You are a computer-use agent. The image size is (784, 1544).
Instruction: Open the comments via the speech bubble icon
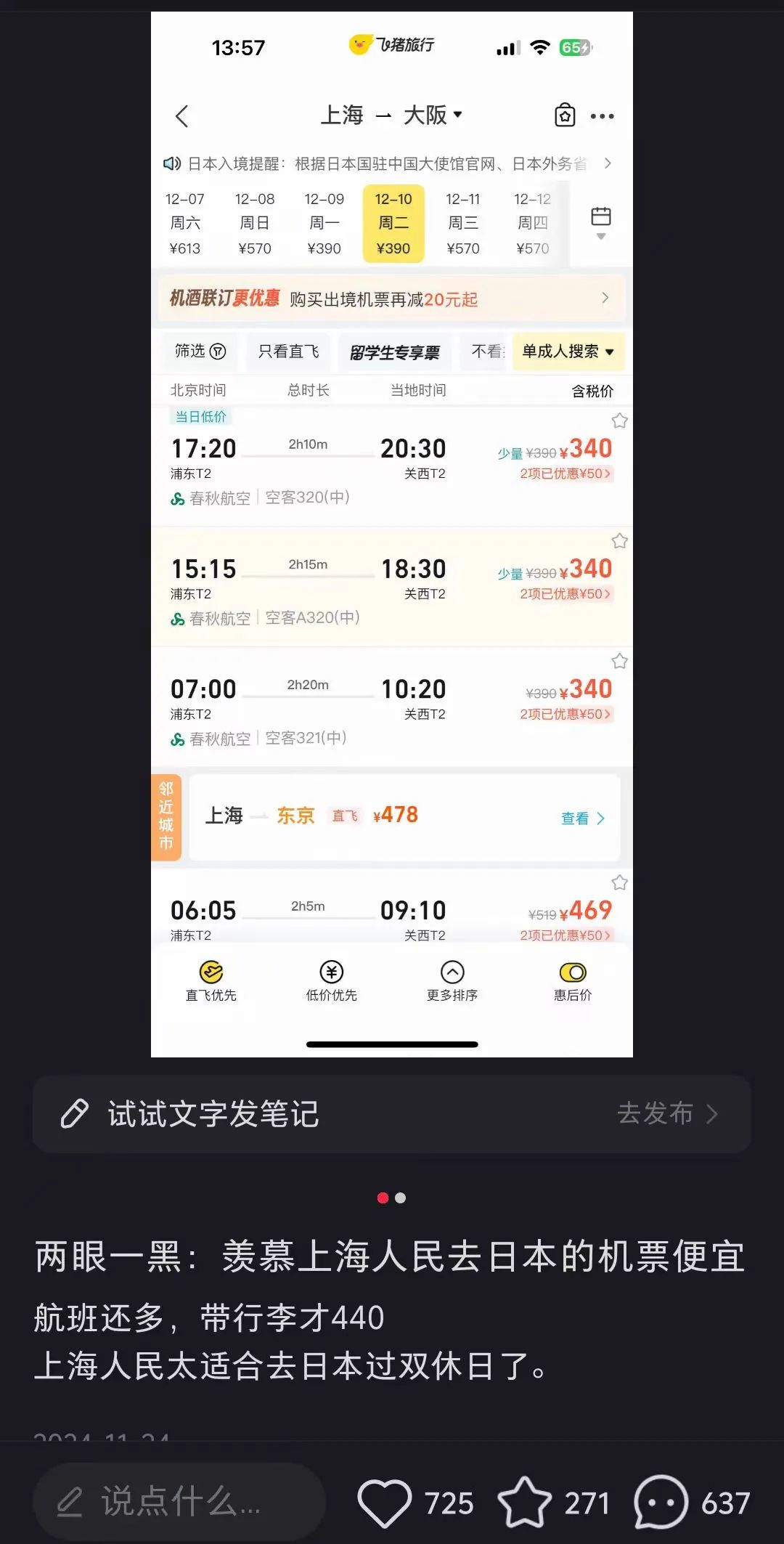pyautogui.click(x=661, y=1502)
